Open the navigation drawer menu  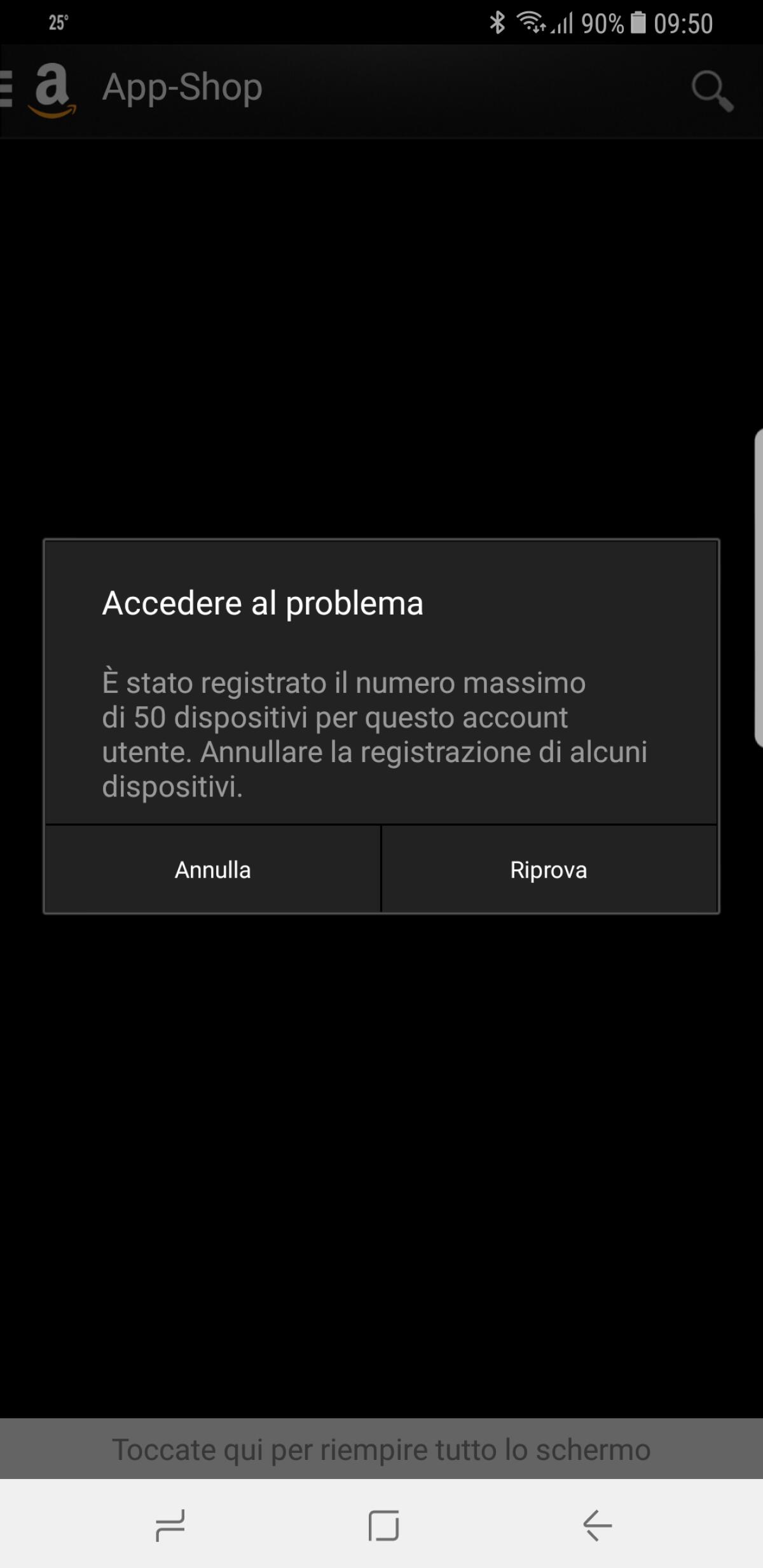(x=6, y=89)
